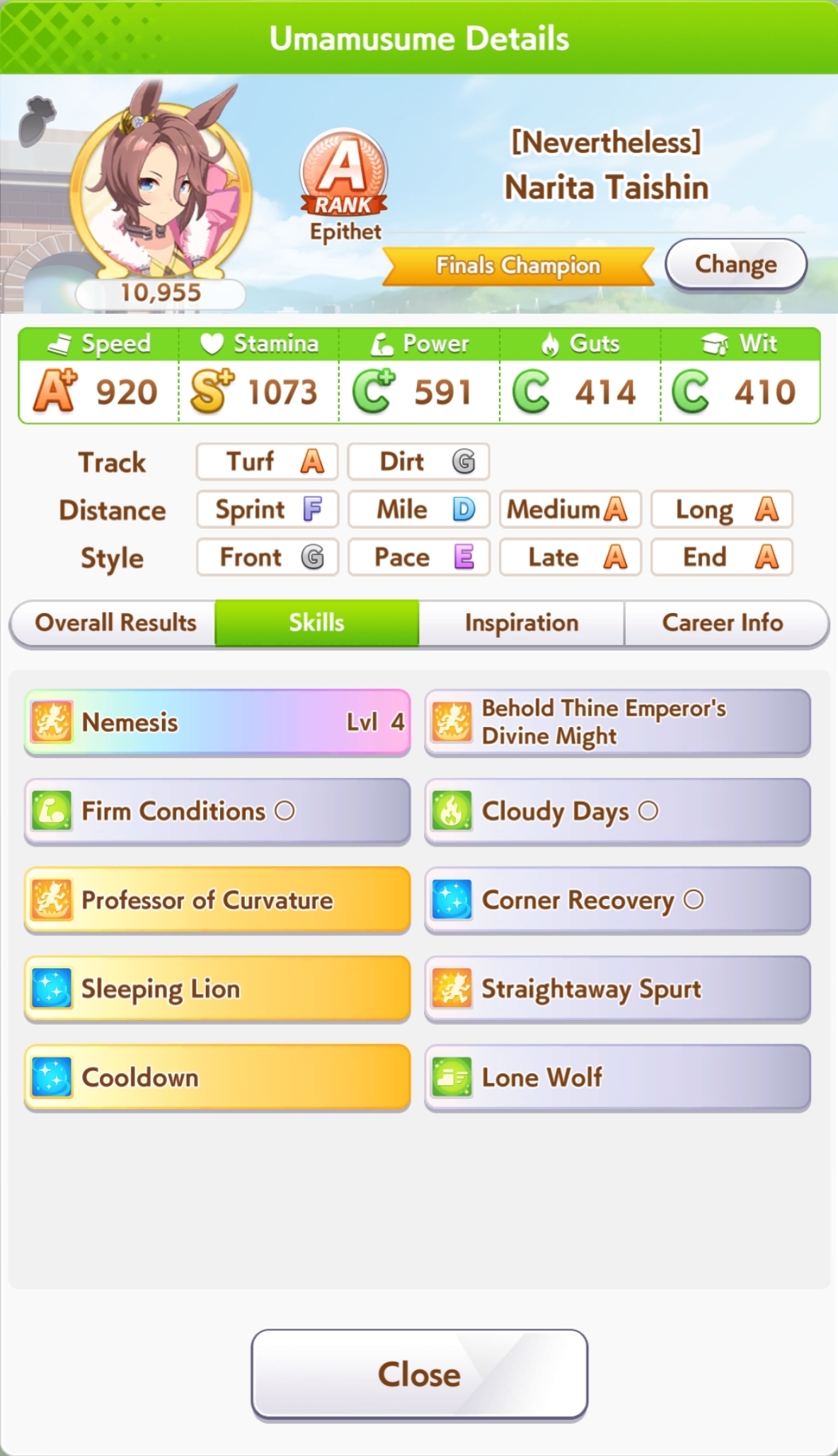Switch to the Overall Results tab

coord(115,623)
